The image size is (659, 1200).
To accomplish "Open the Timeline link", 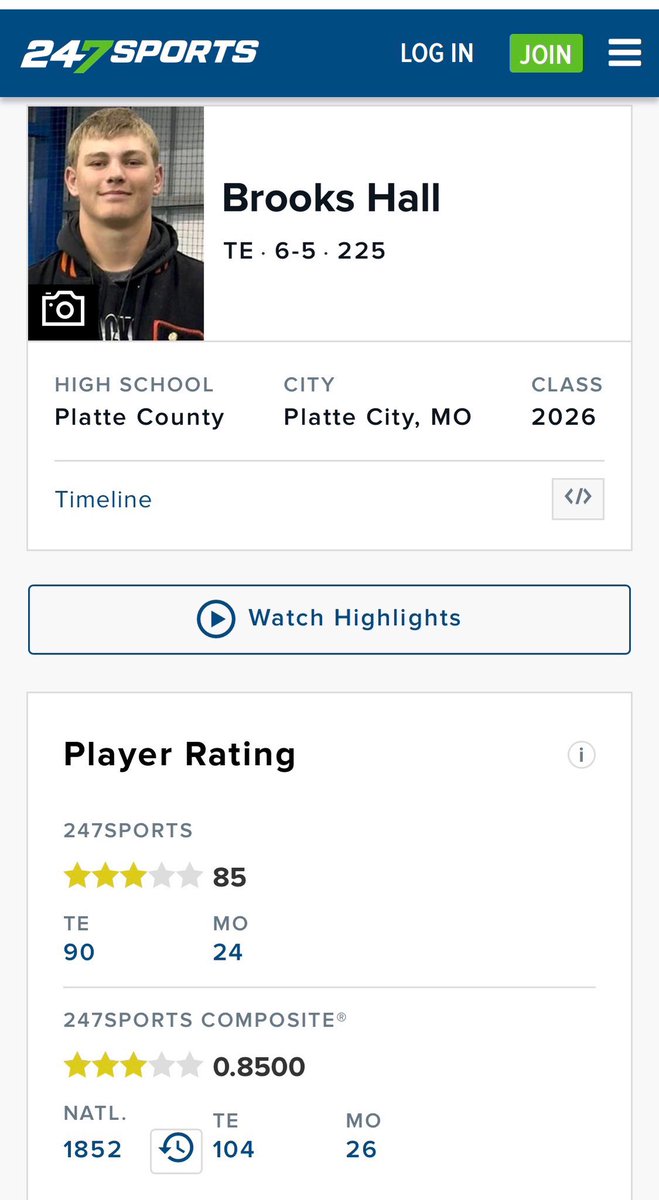I will pos(103,499).
